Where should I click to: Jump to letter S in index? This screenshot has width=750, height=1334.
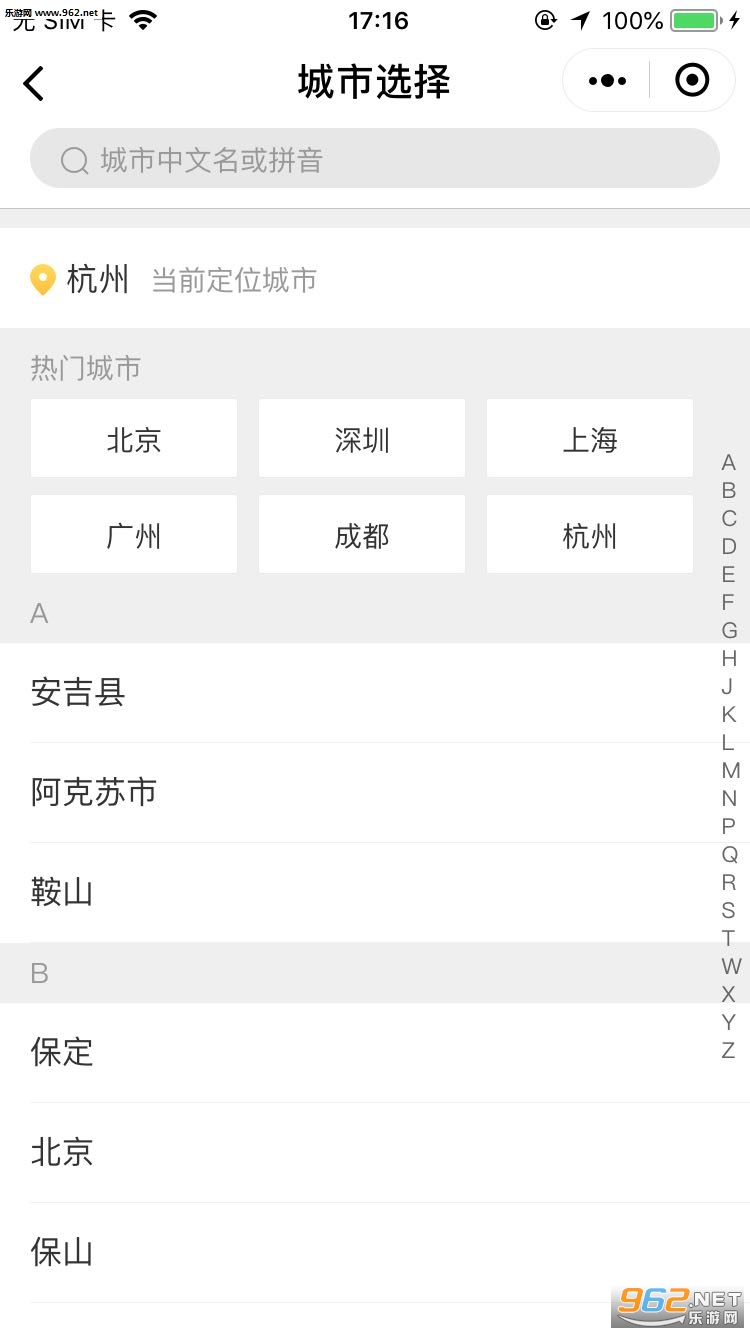728,910
